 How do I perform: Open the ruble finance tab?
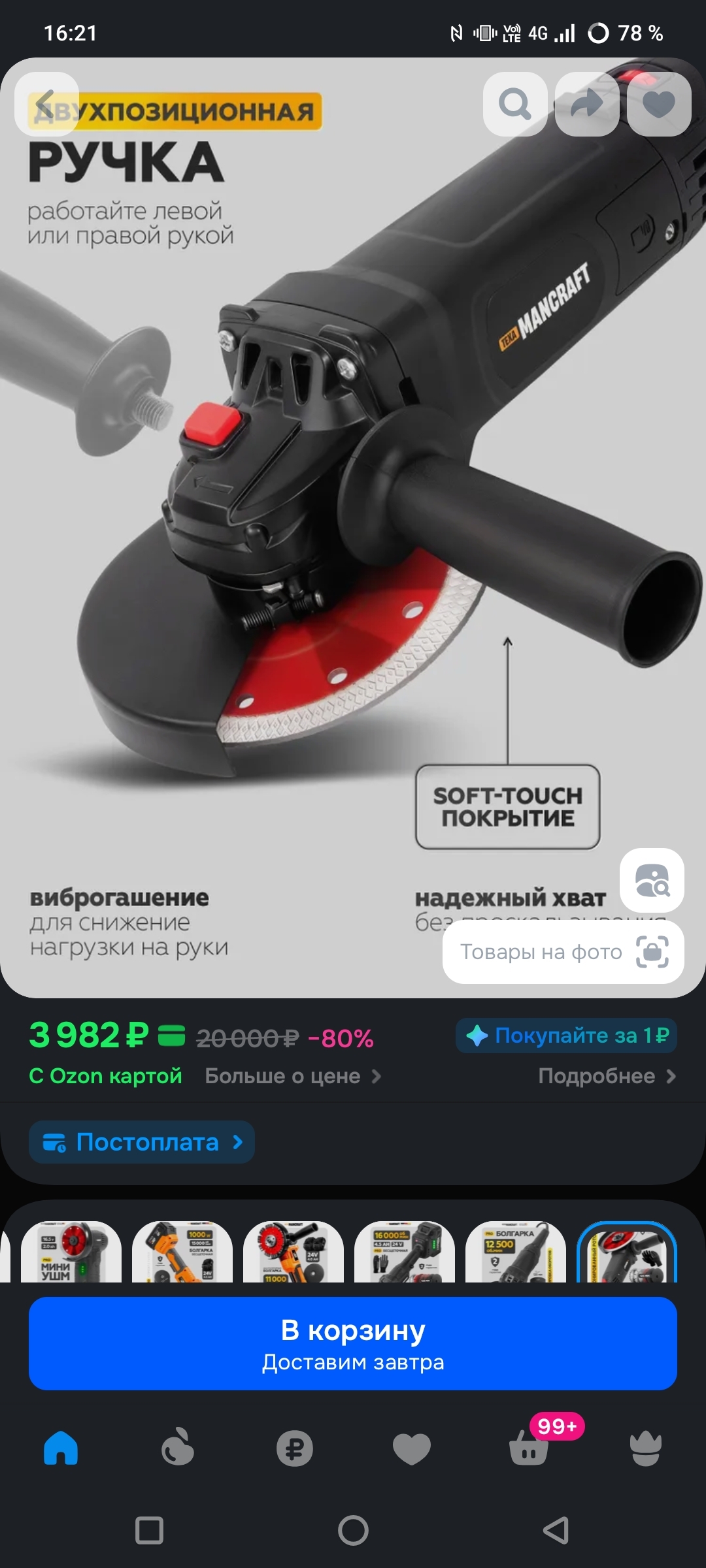point(294,1448)
